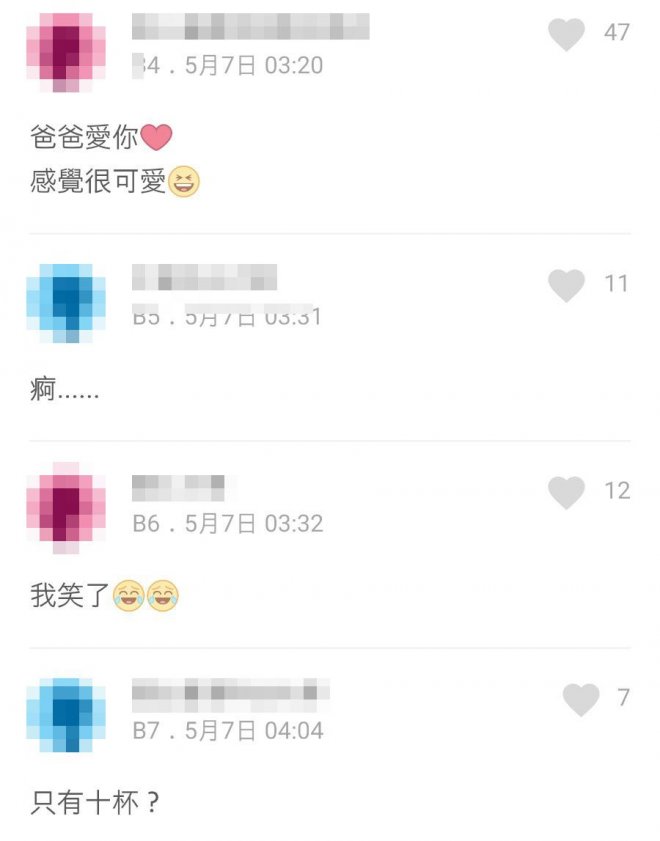Like the B6 comment 我笑了

pyautogui.click(x=567, y=491)
